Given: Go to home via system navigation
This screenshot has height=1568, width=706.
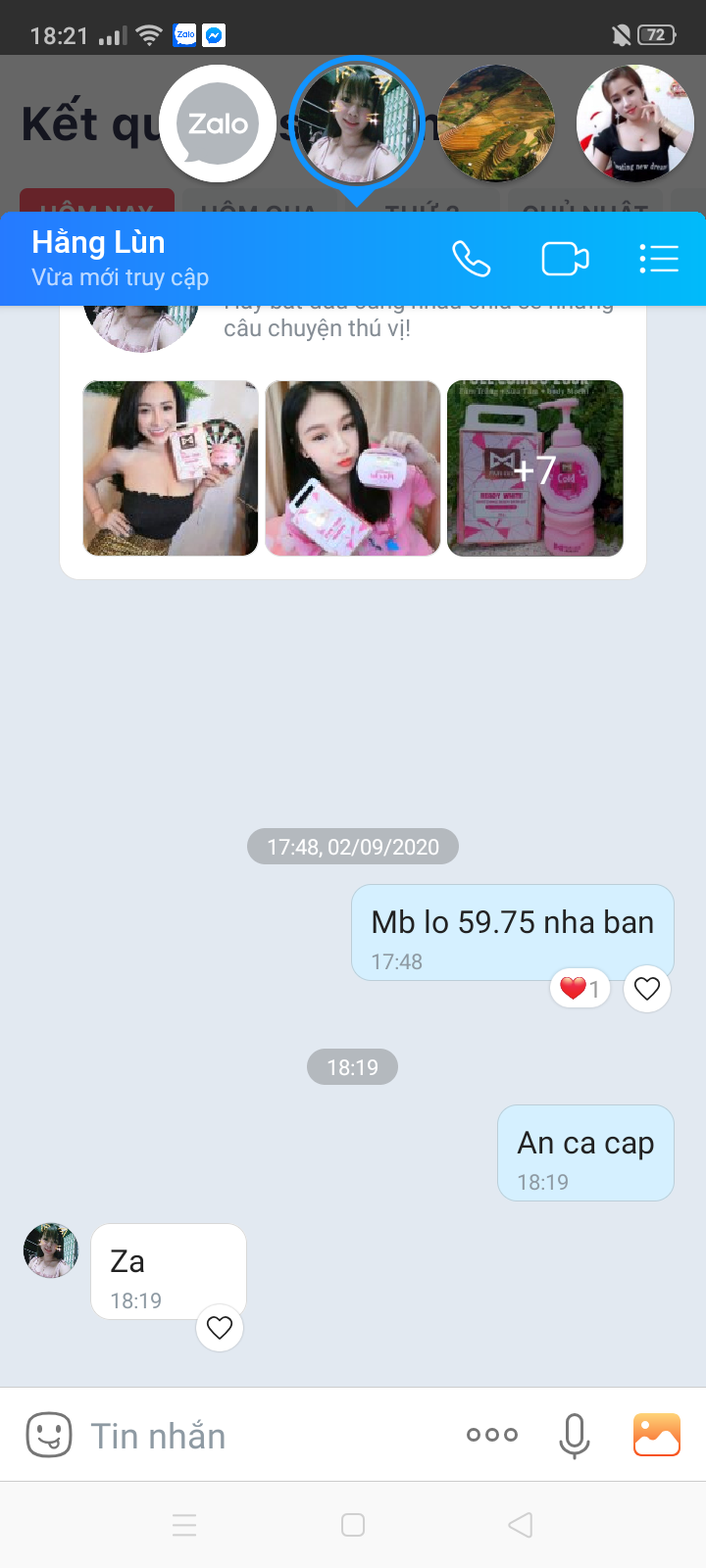Looking at the screenshot, I should point(353,1525).
